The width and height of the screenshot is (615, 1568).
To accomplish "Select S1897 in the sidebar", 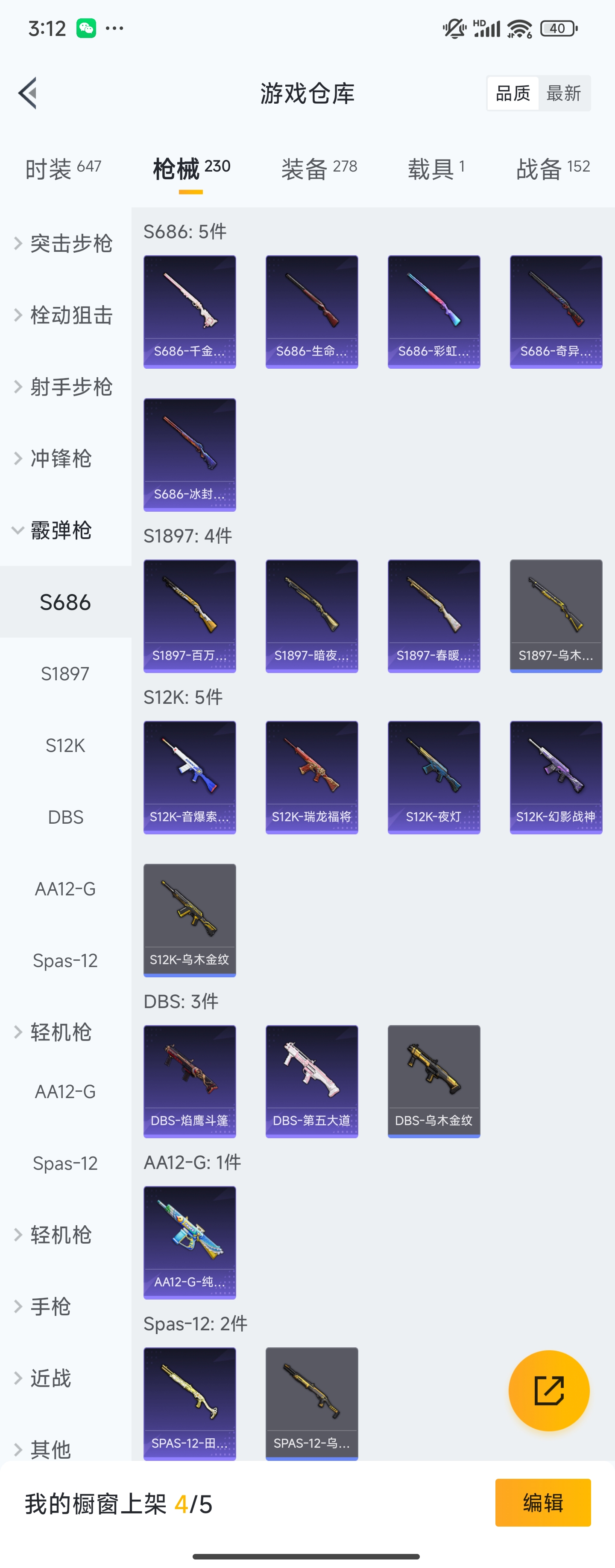I will tap(65, 674).
